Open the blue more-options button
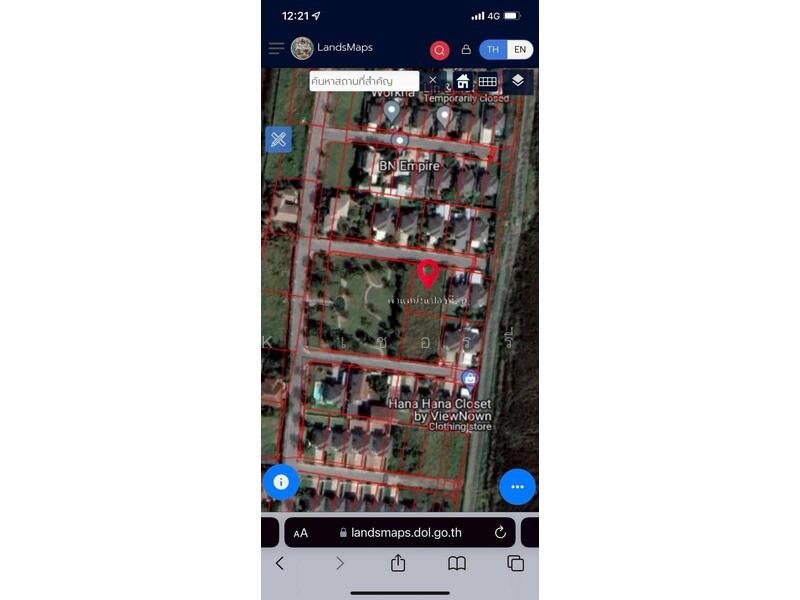This screenshot has width=800, height=600. 517,487
